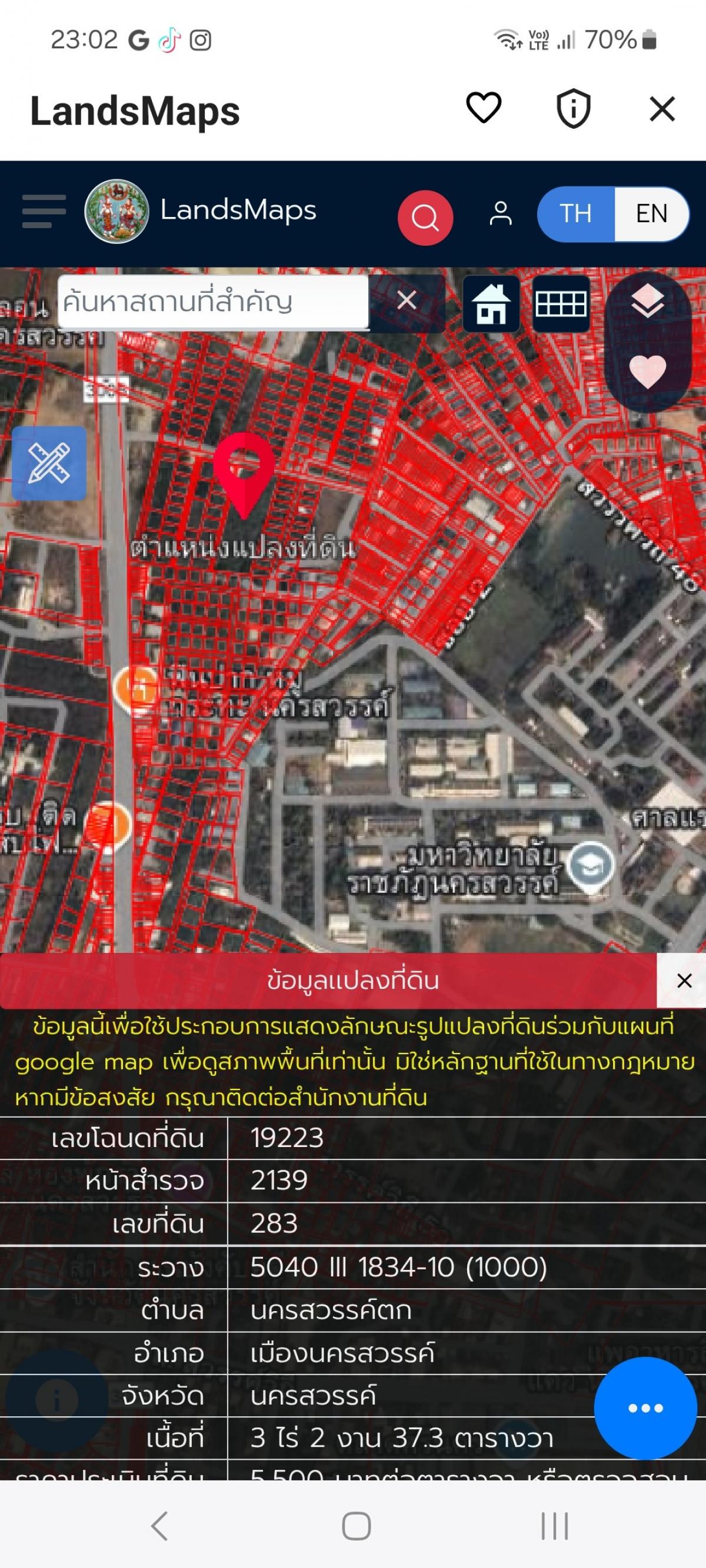Tap the pink heart map button
The height and width of the screenshot is (1568, 706).
coord(648,371)
